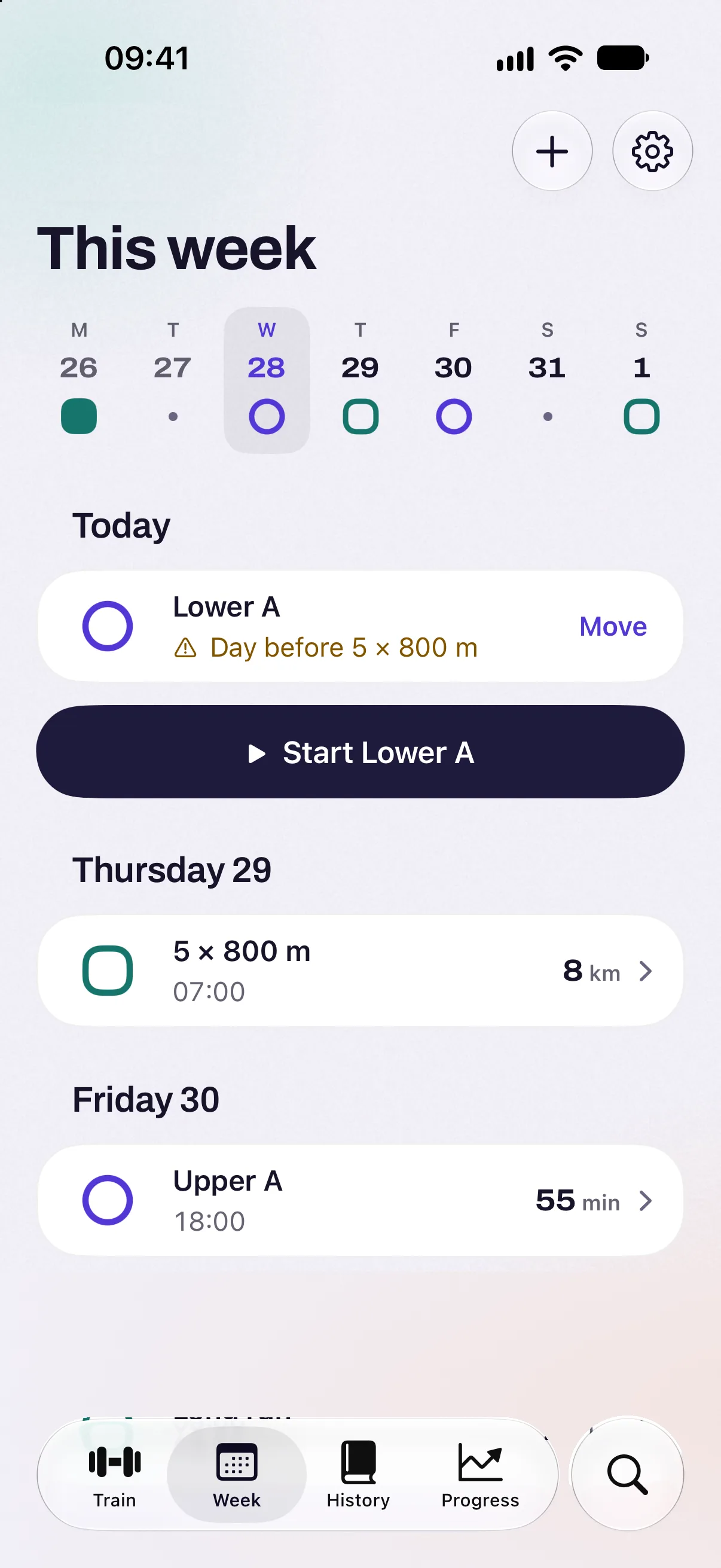Switch to the Progress tab

(x=480, y=1475)
